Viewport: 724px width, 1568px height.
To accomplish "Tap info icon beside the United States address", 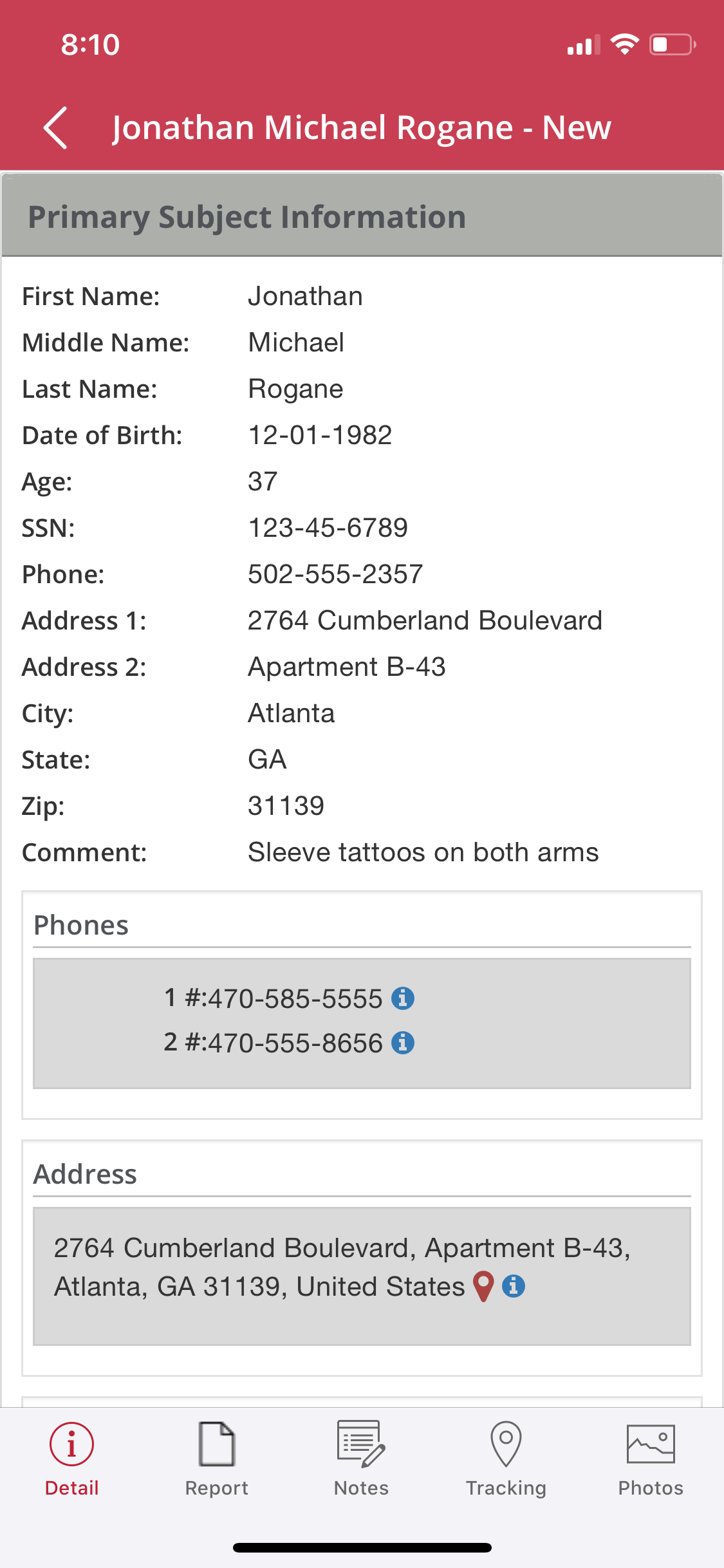I will pyautogui.click(x=514, y=1286).
